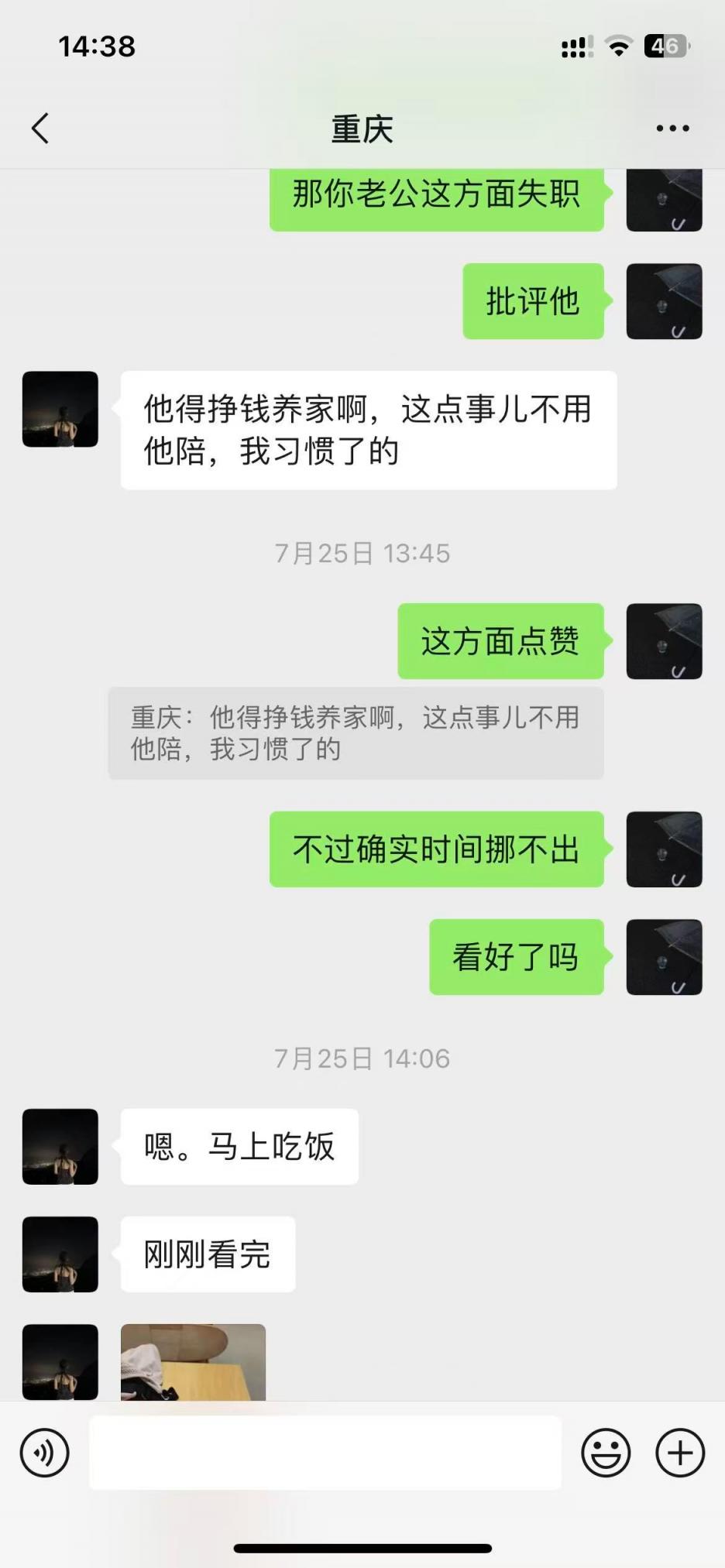Open the photo sent by 重庆
This screenshot has width=725, height=1568.
(193, 1362)
